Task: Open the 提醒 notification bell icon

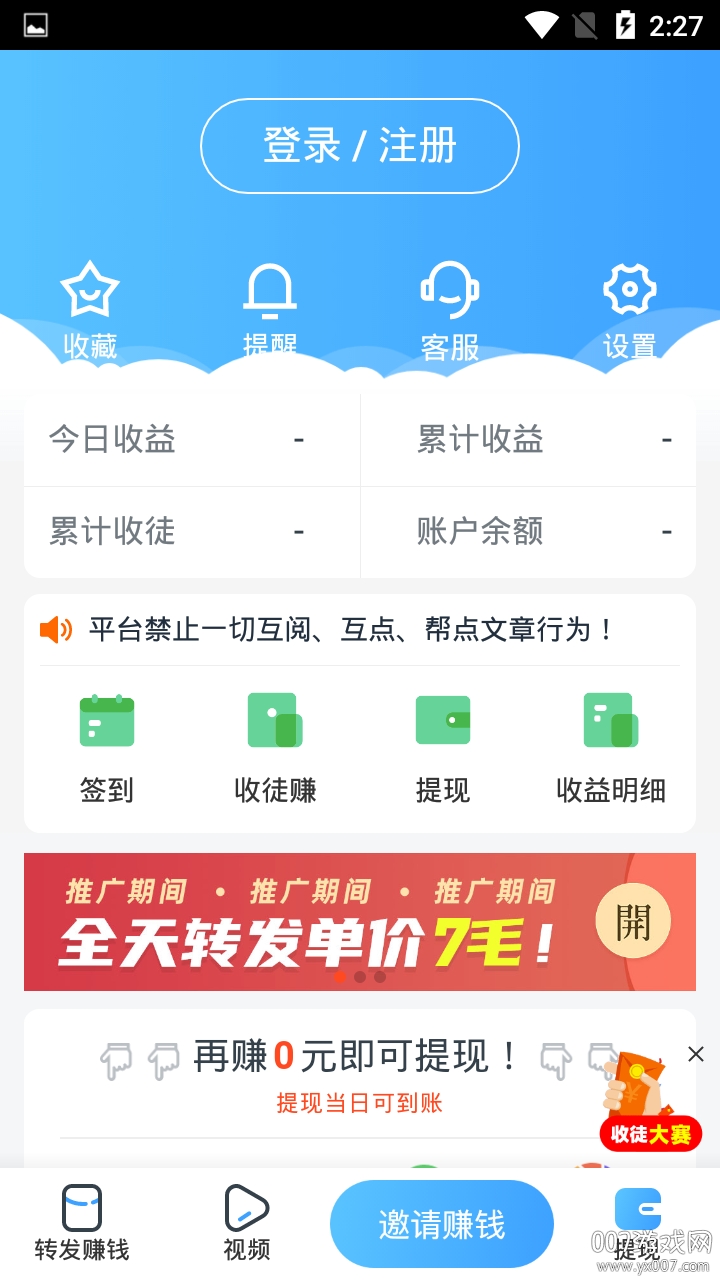Action: 270,289
